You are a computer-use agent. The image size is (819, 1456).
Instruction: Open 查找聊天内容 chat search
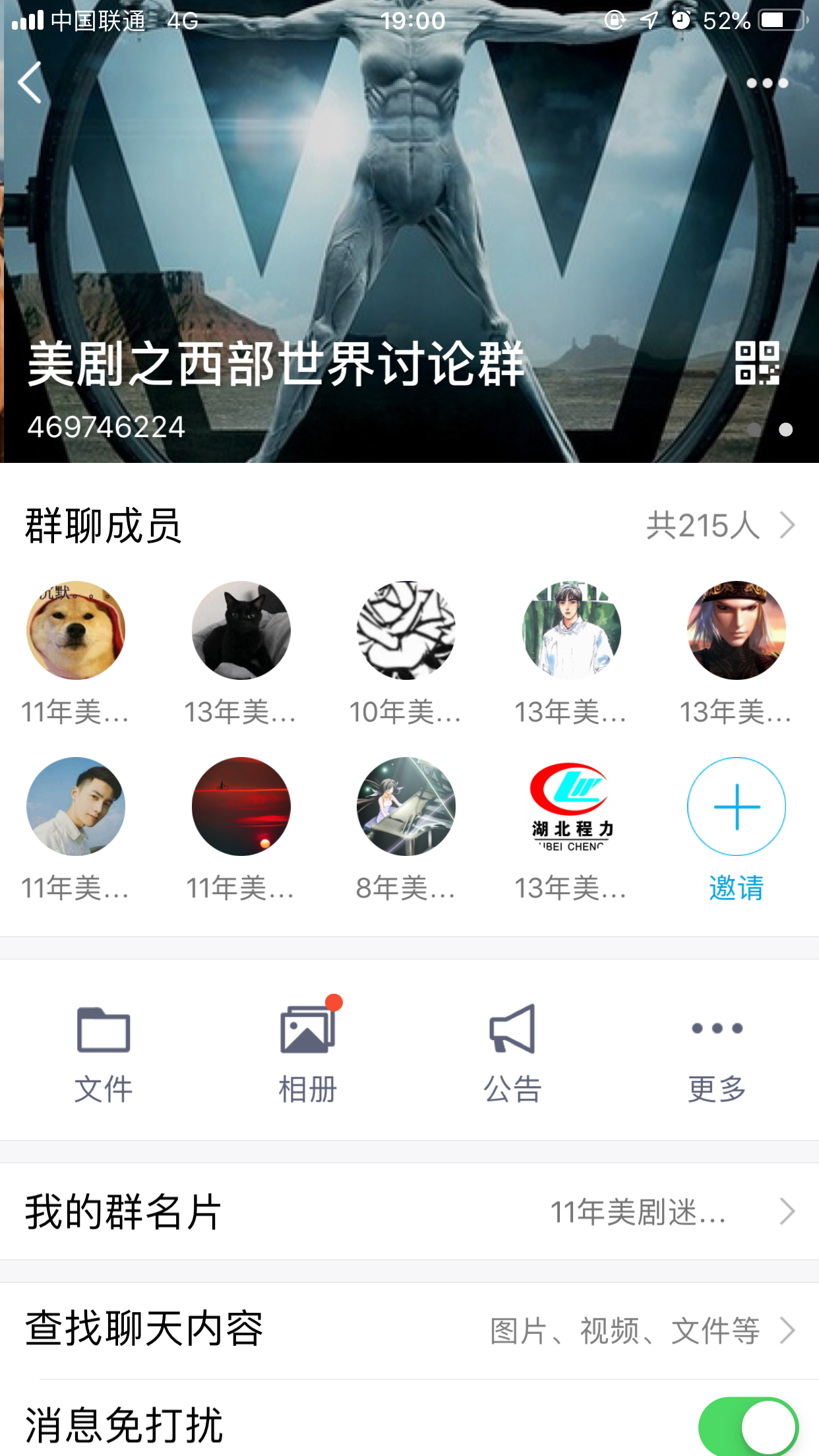pos(409,1330)
